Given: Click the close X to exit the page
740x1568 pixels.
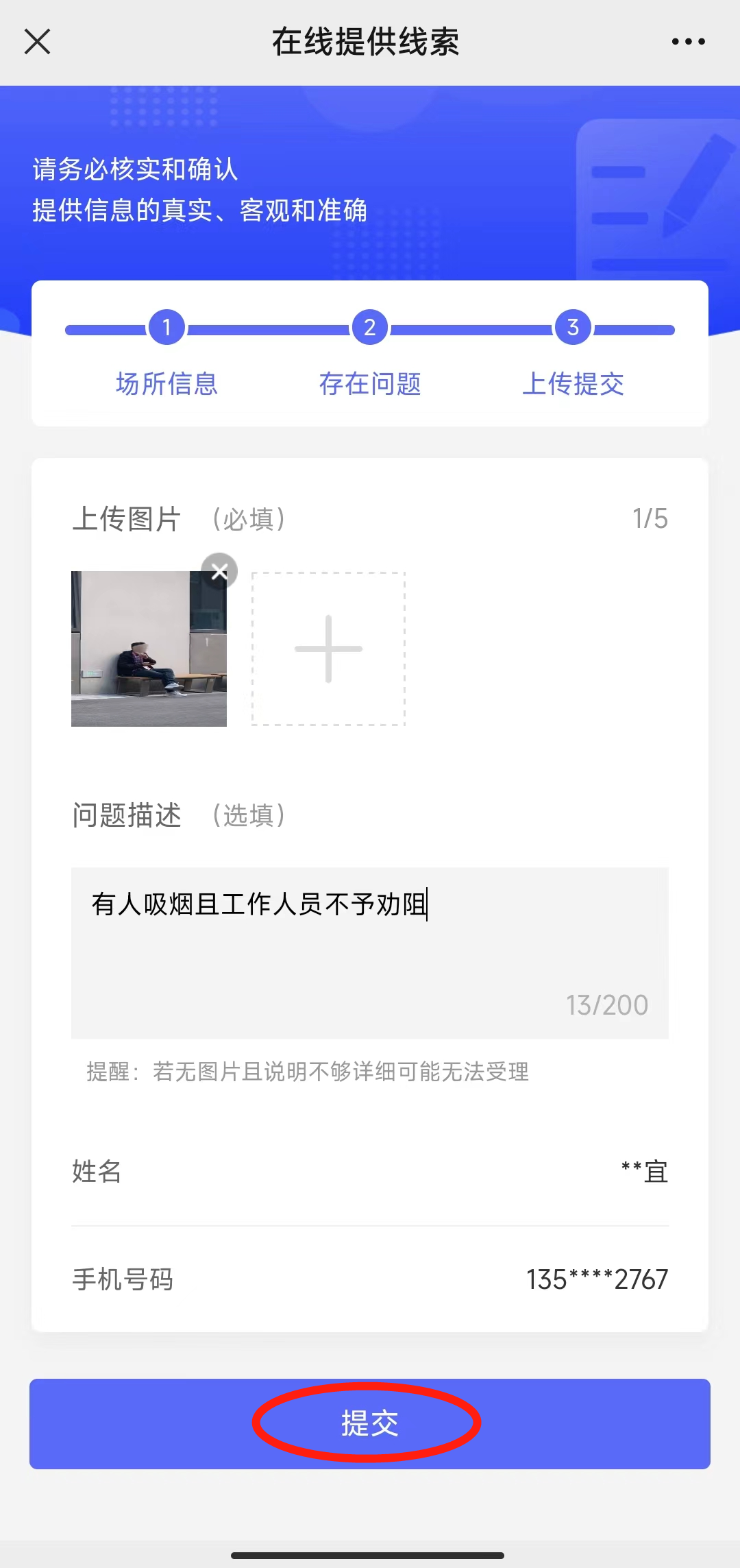Looking at the screenshot, I should (38, 41).
